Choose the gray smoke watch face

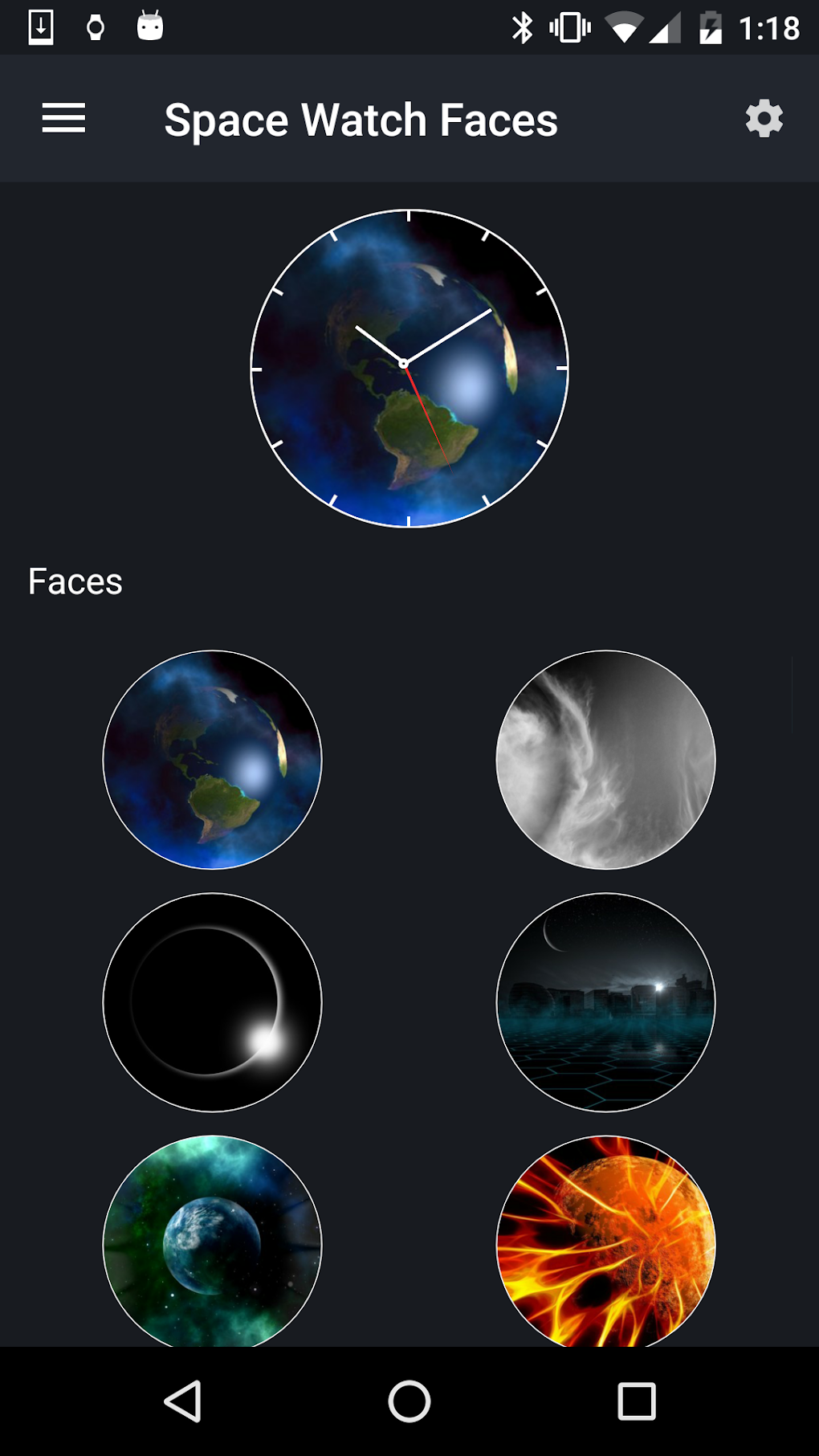(x=605, y=760)
